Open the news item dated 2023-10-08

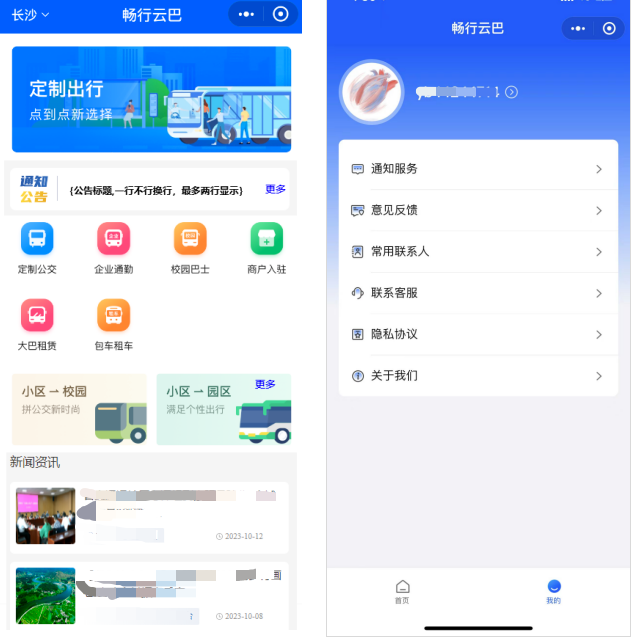pyautogui.click(x=151, y=595)
